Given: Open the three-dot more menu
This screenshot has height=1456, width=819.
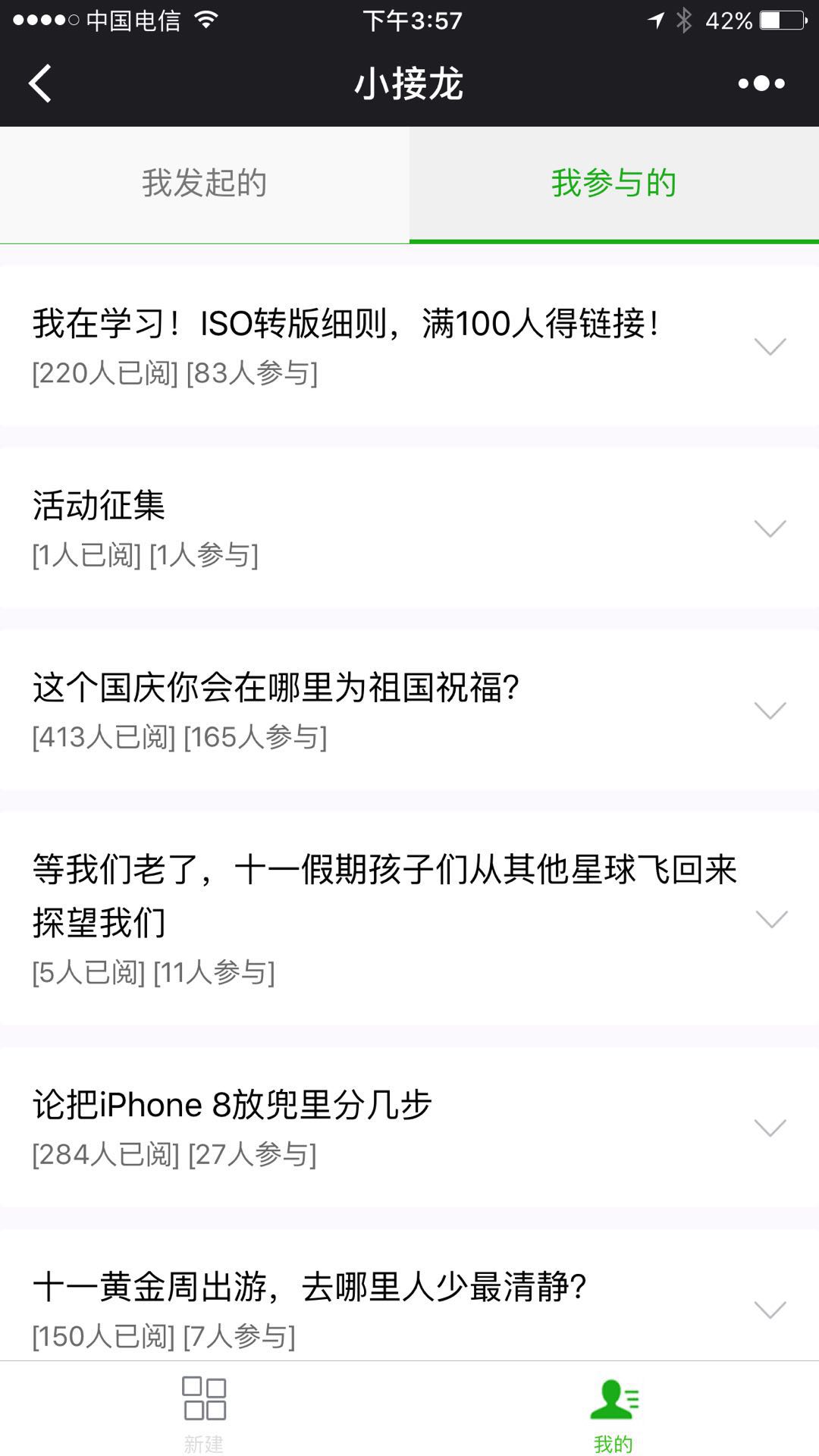Looking at the screenshot, I should pos(761,83).
